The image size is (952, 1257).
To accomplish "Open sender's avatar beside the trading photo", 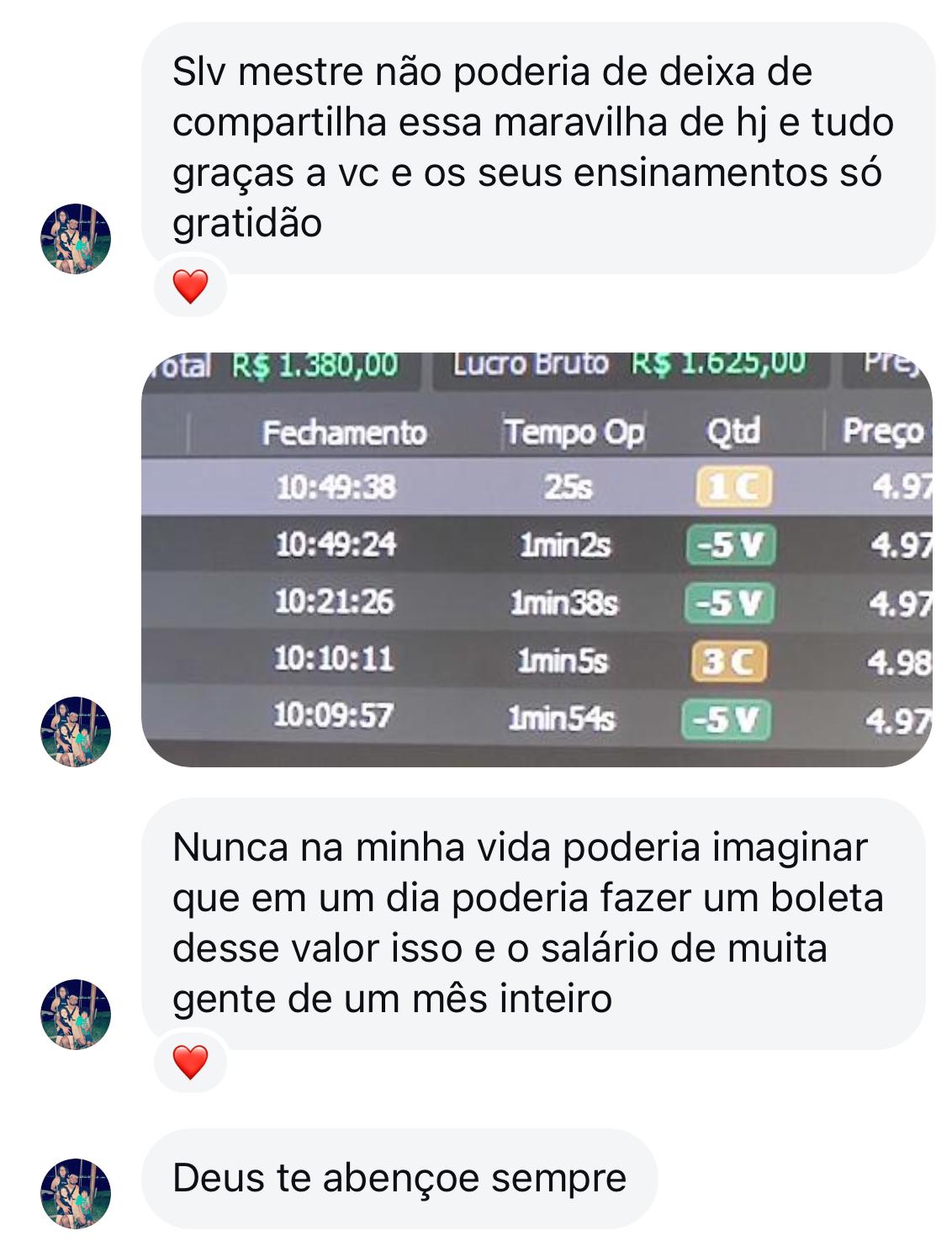I will 76,731.
